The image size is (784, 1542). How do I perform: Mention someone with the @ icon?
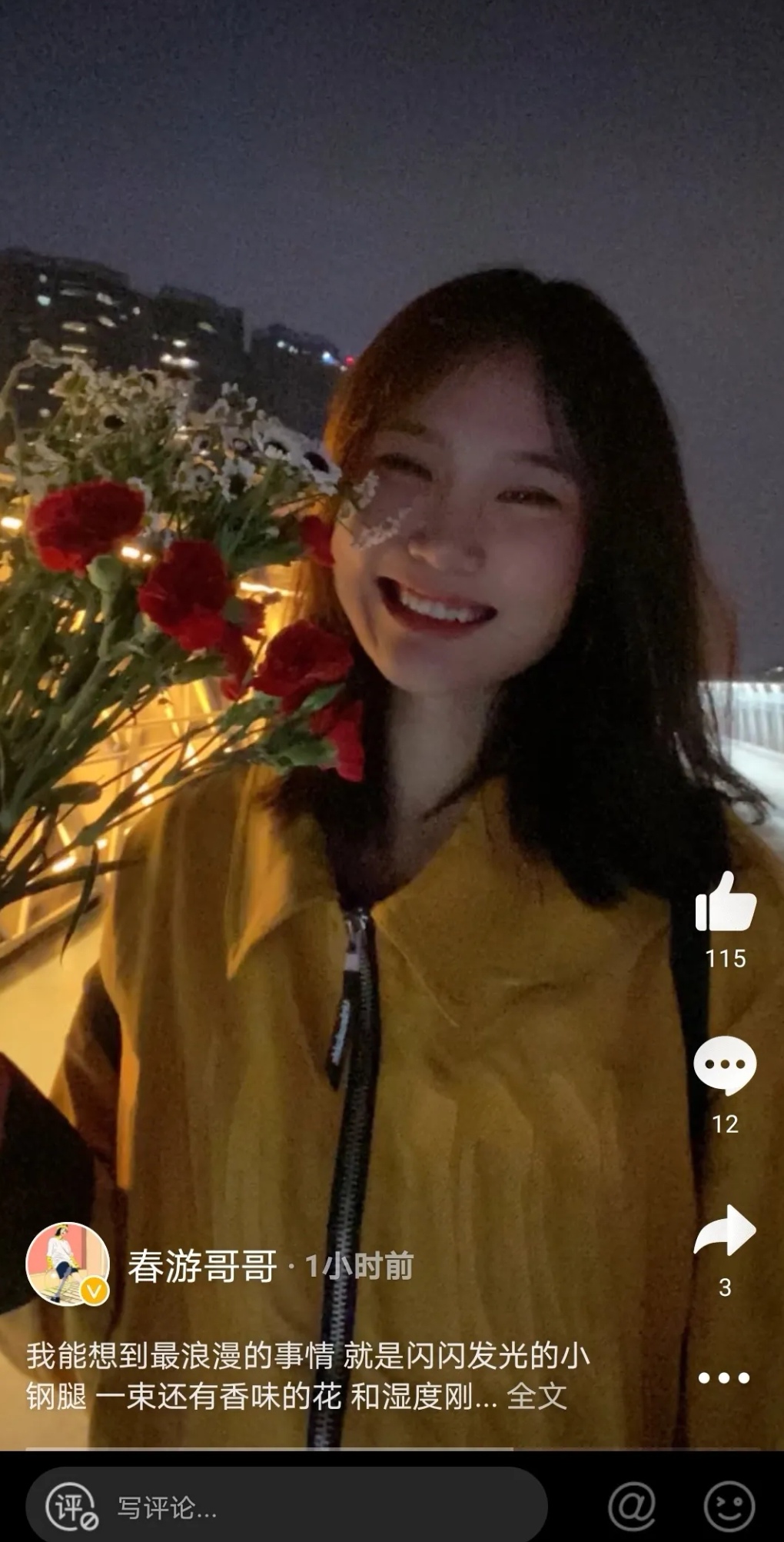(632, 1507)
